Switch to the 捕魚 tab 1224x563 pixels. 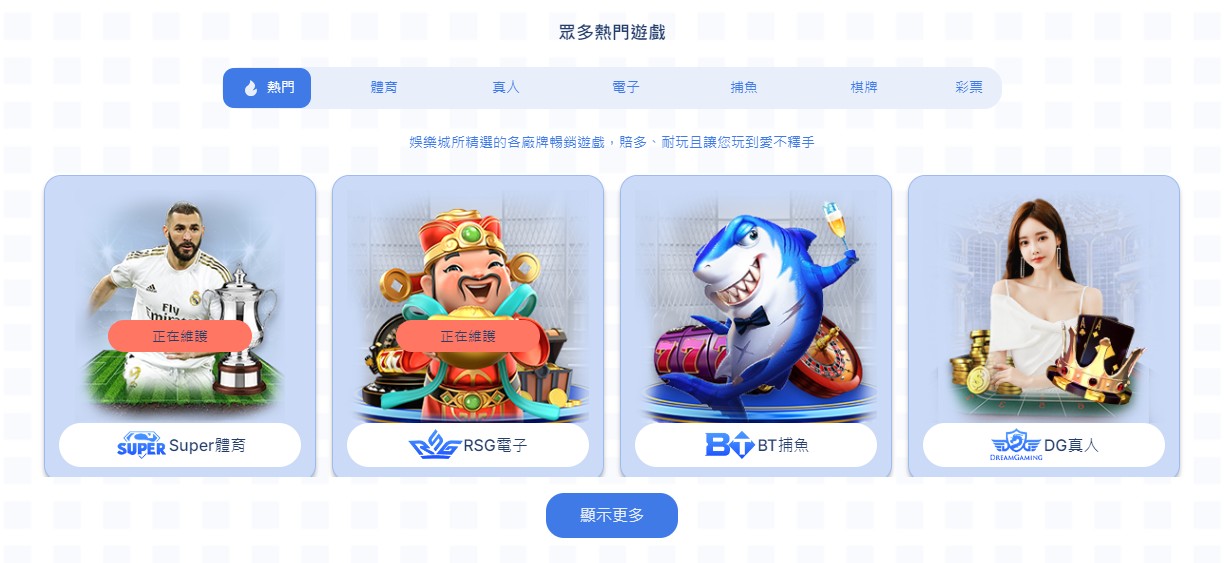[744, 88]
